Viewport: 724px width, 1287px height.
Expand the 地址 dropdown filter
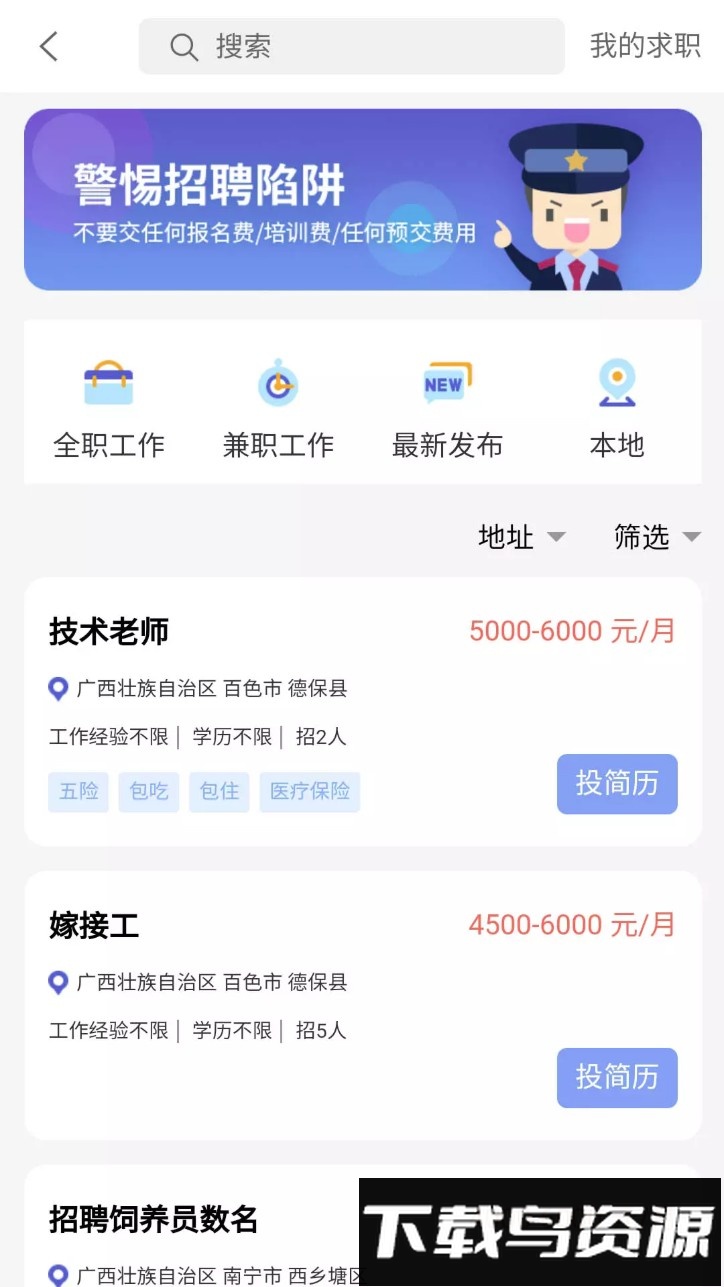point(521,537)
